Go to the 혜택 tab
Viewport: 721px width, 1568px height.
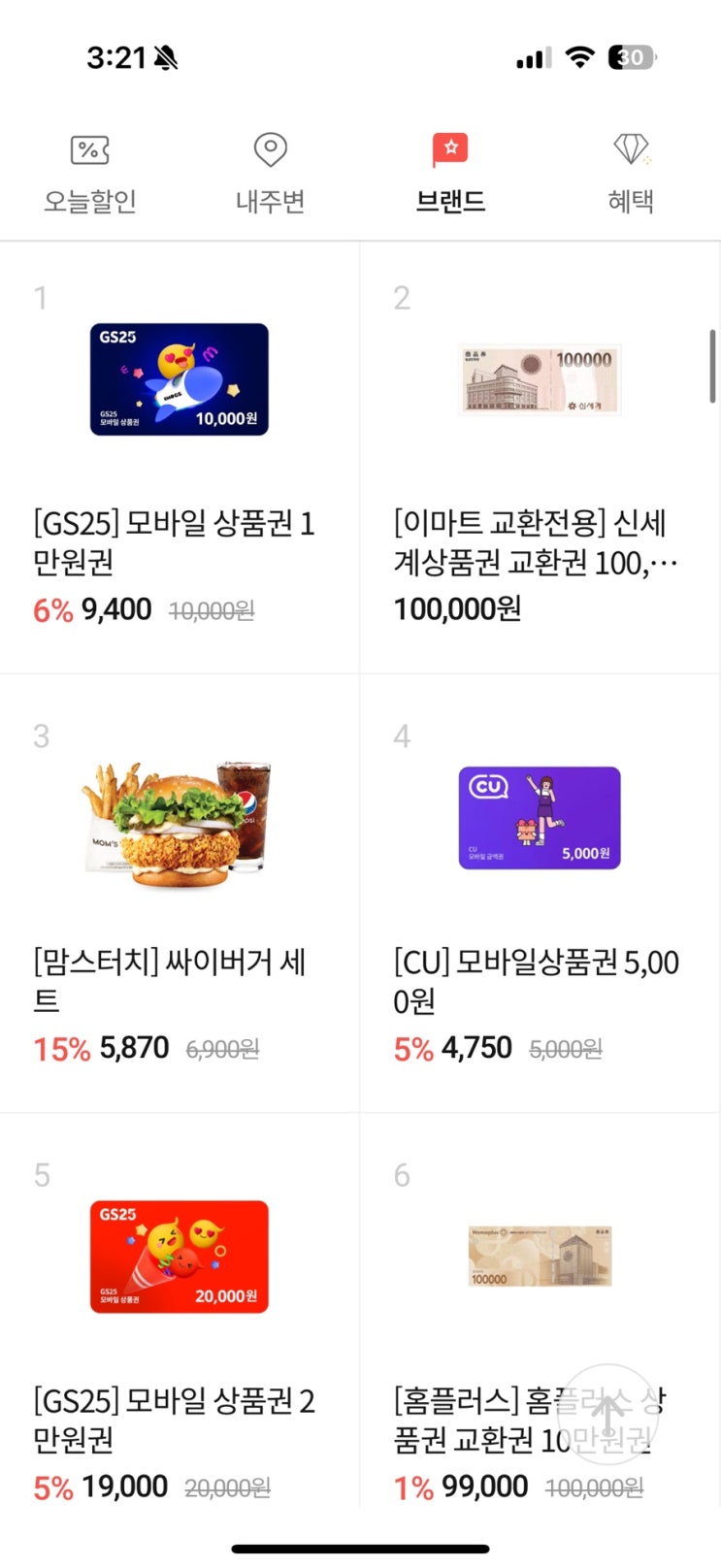pos(631,175)
